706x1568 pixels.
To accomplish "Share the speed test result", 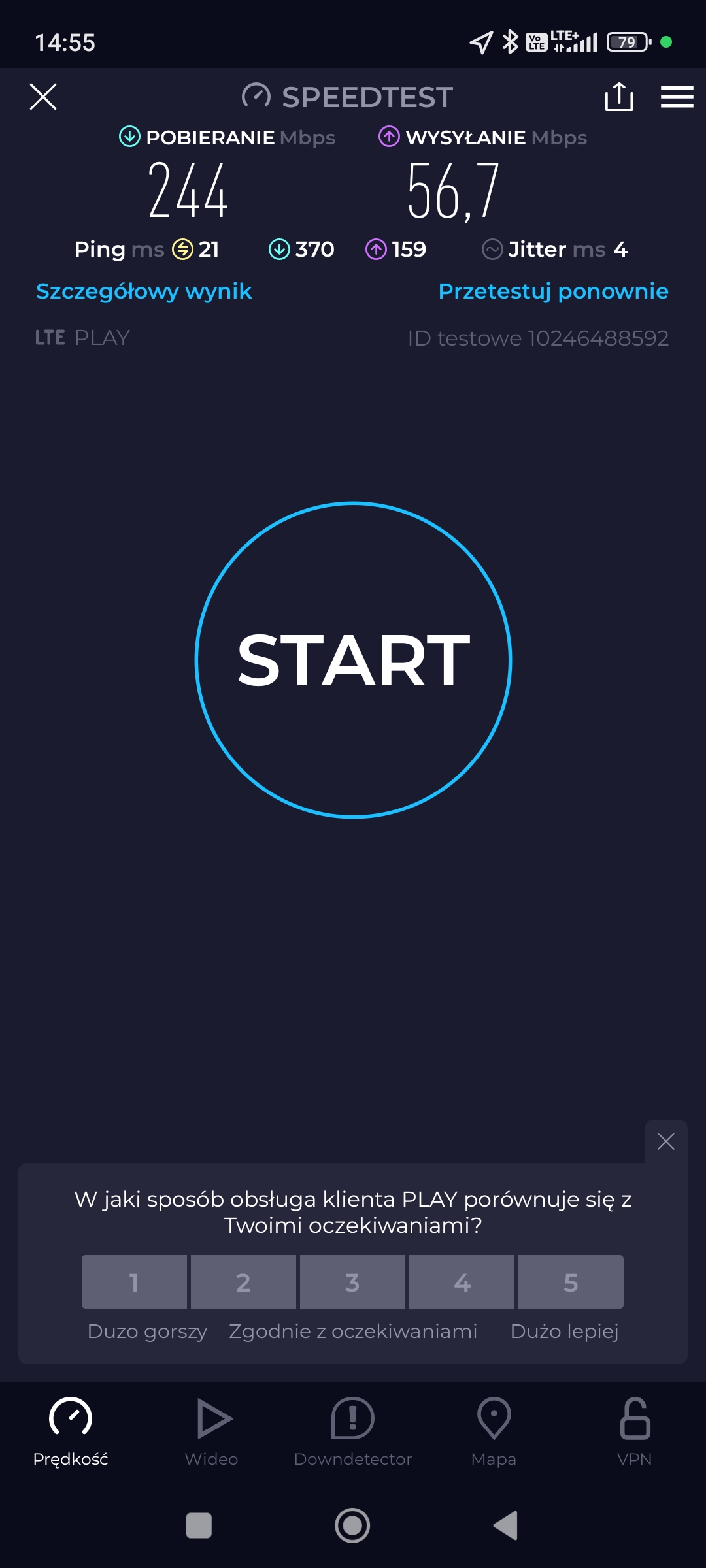I will (618, 97).
